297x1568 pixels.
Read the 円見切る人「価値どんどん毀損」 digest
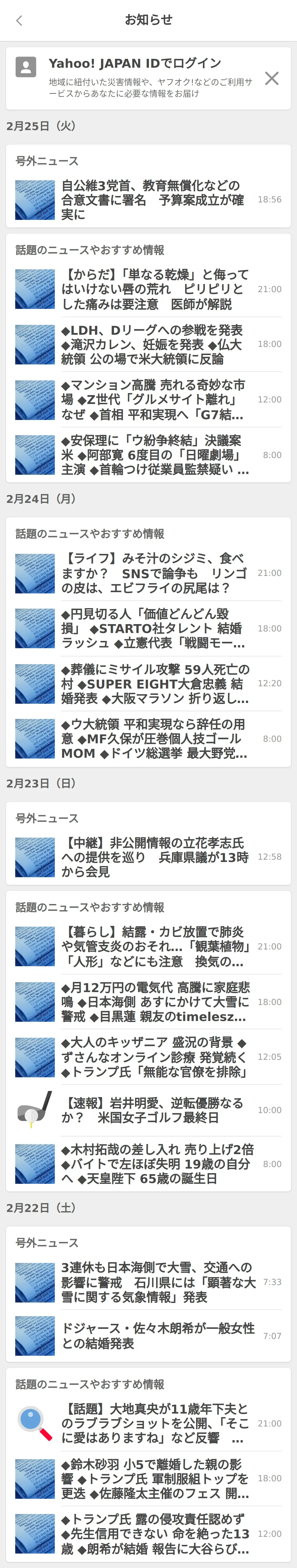[153, 628]
